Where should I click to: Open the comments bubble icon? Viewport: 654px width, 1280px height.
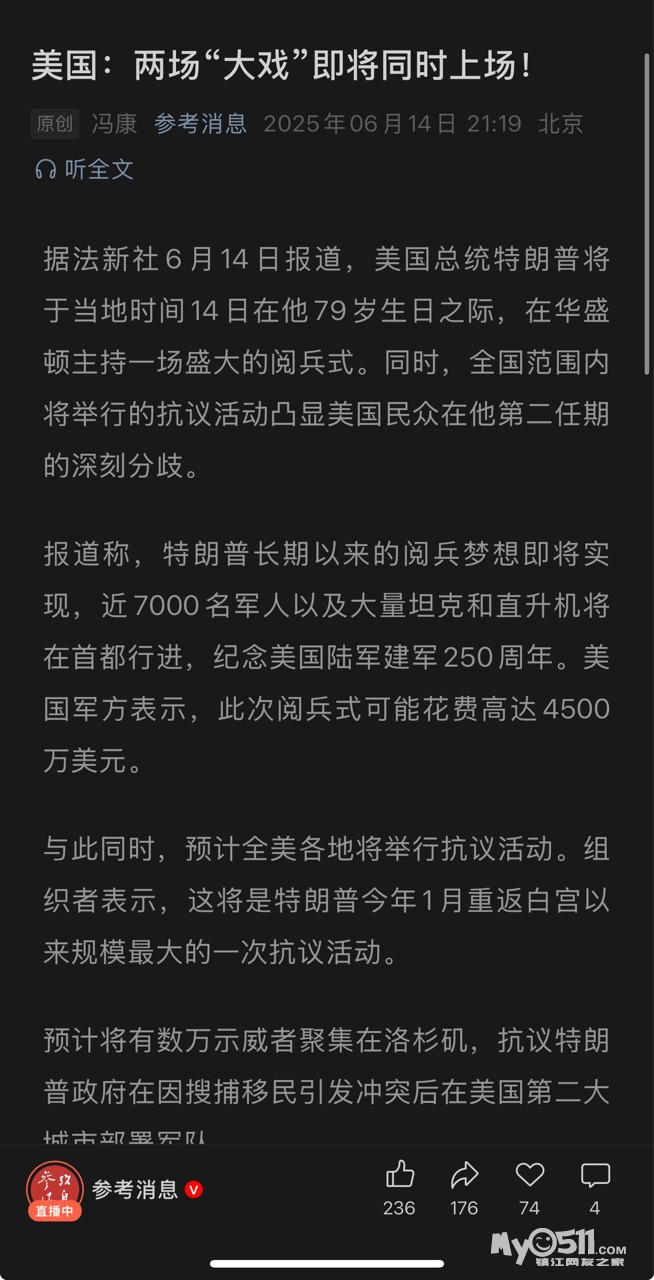pos(595,1175)
